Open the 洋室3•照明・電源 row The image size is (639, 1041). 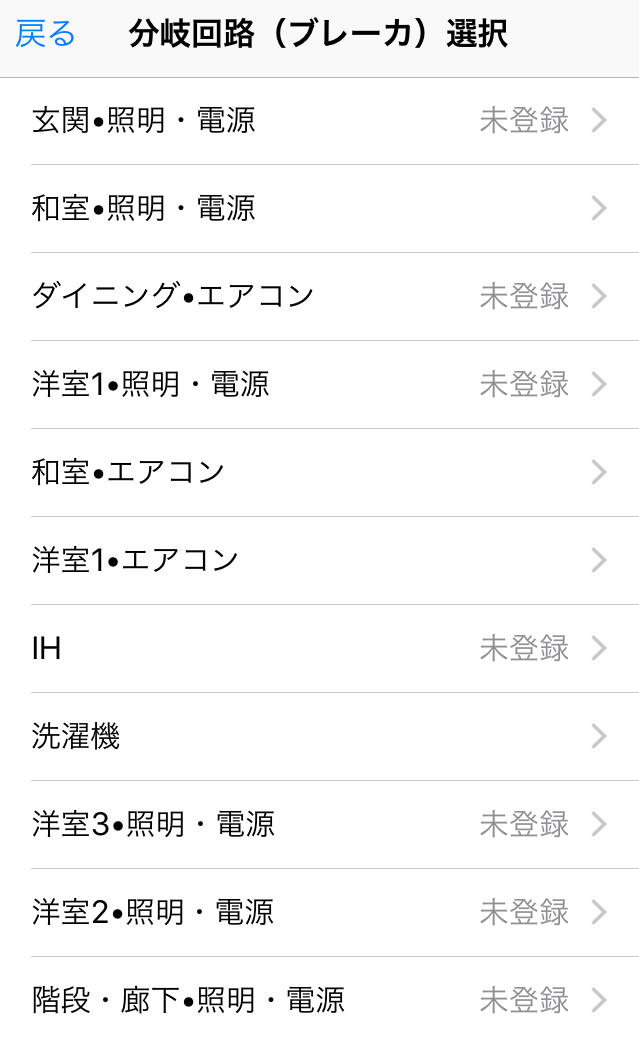coord(320,825)
